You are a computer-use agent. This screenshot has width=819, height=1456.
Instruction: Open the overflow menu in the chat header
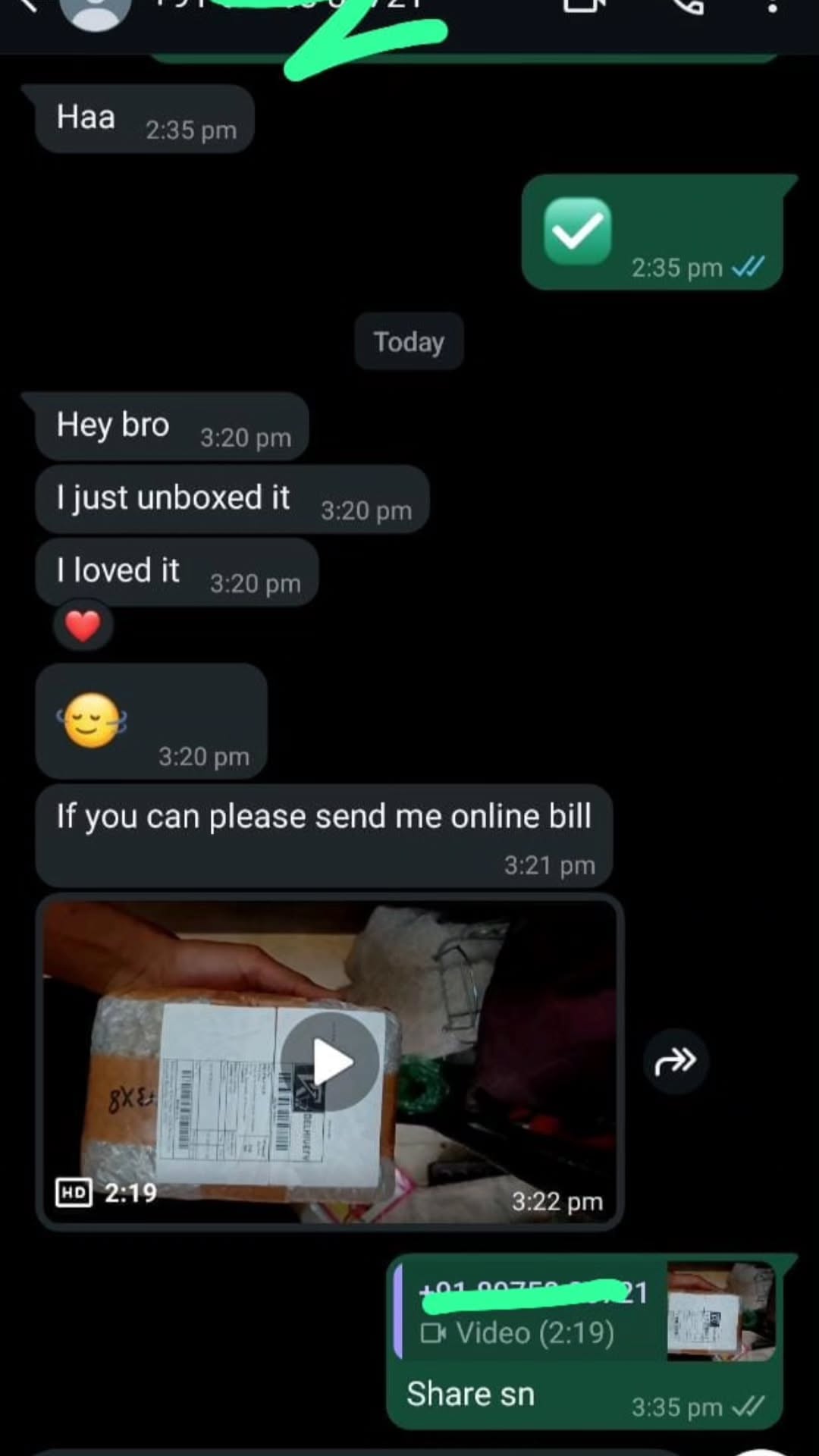772,6
